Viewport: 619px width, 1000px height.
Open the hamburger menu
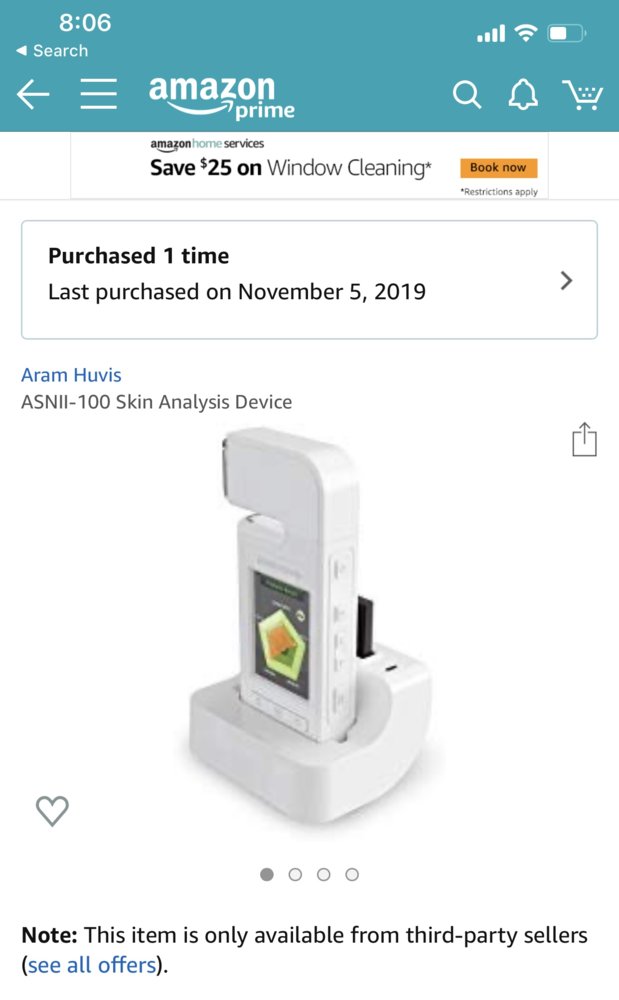99,95
